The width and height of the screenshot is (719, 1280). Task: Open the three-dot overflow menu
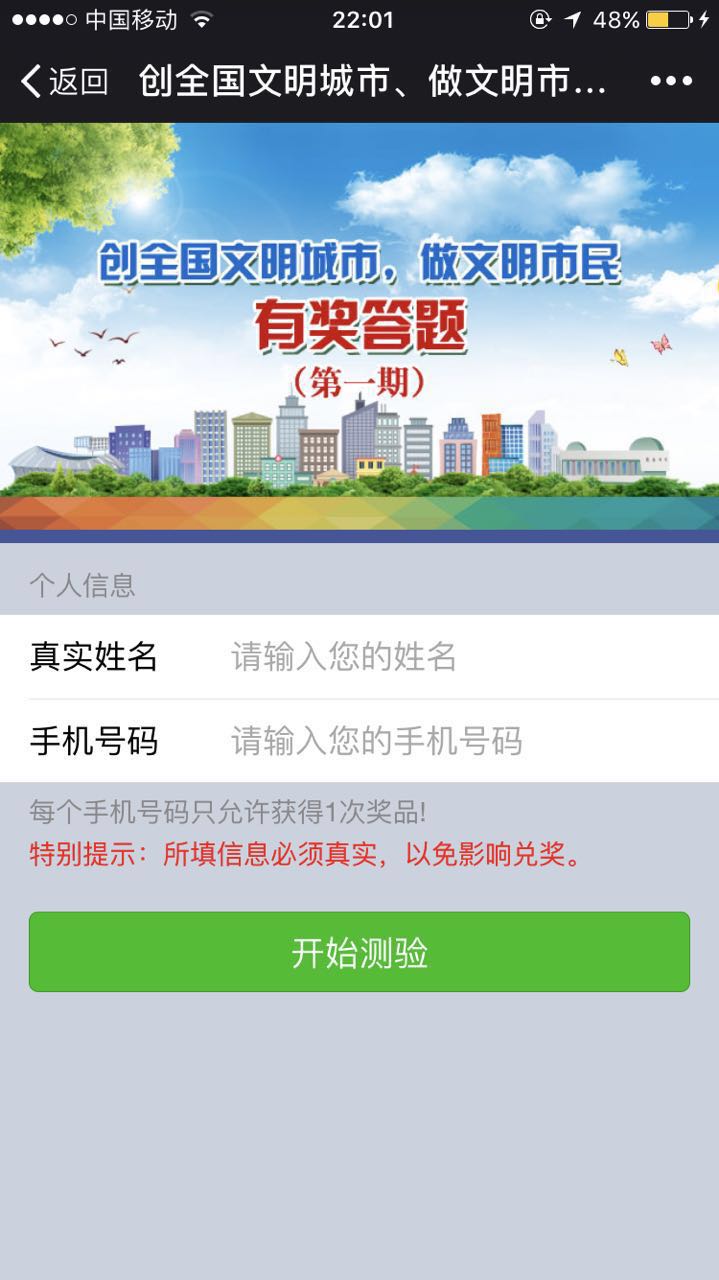[671, 81]
